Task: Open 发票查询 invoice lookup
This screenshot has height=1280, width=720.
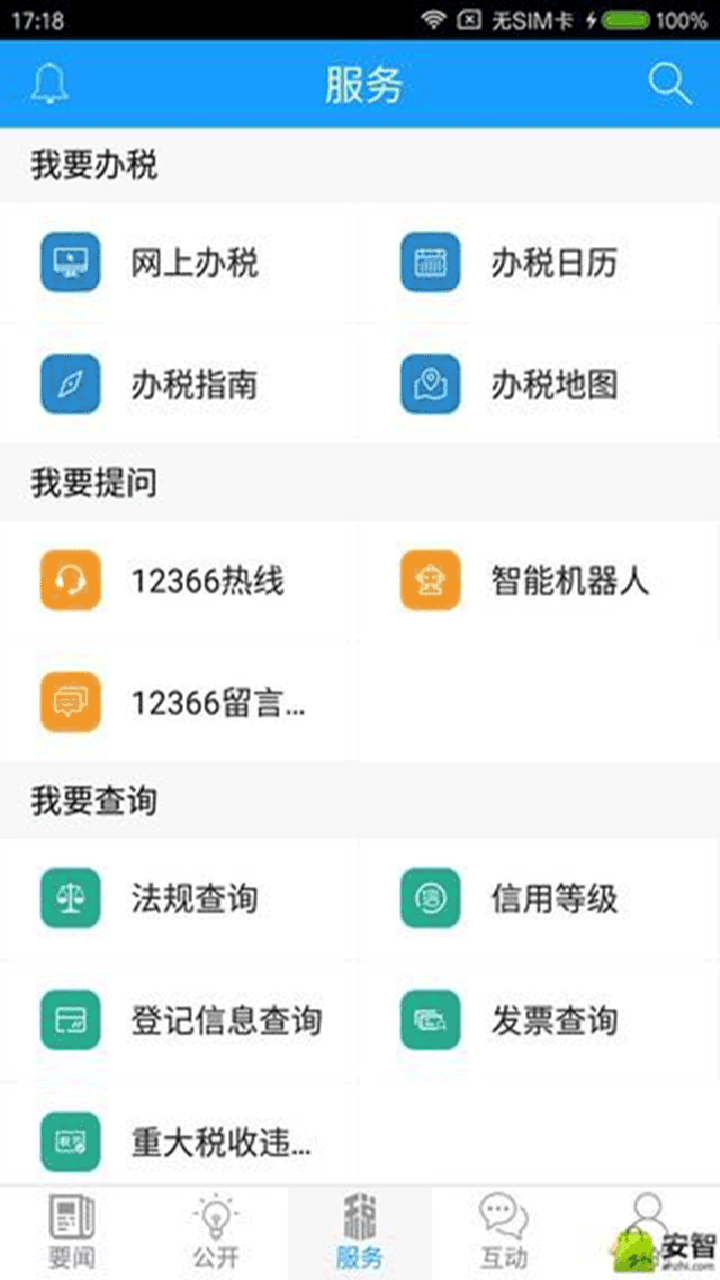Action: pyautogui.click(x=540, y=1020)
